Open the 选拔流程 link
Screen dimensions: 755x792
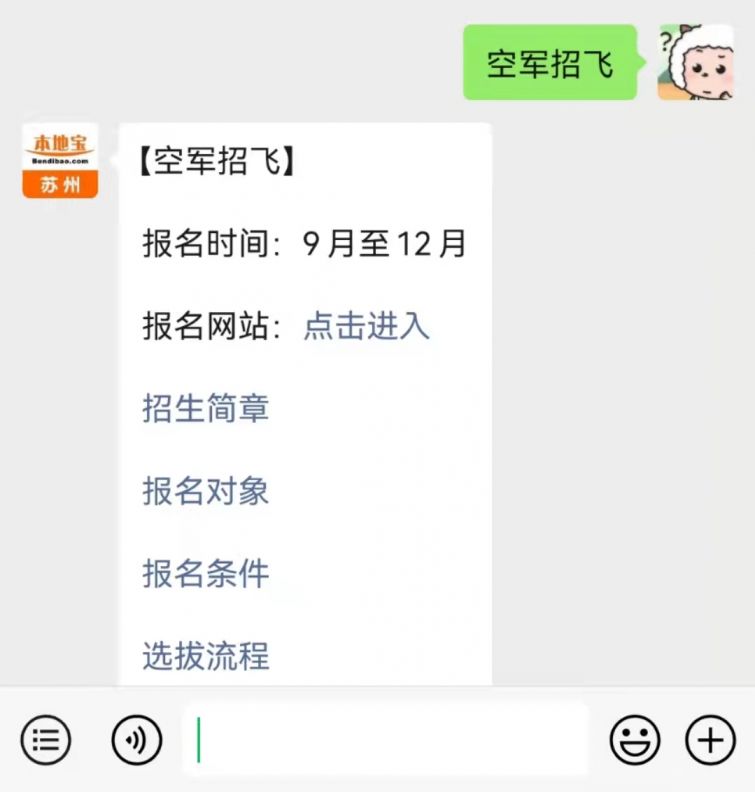coord(205,656)
